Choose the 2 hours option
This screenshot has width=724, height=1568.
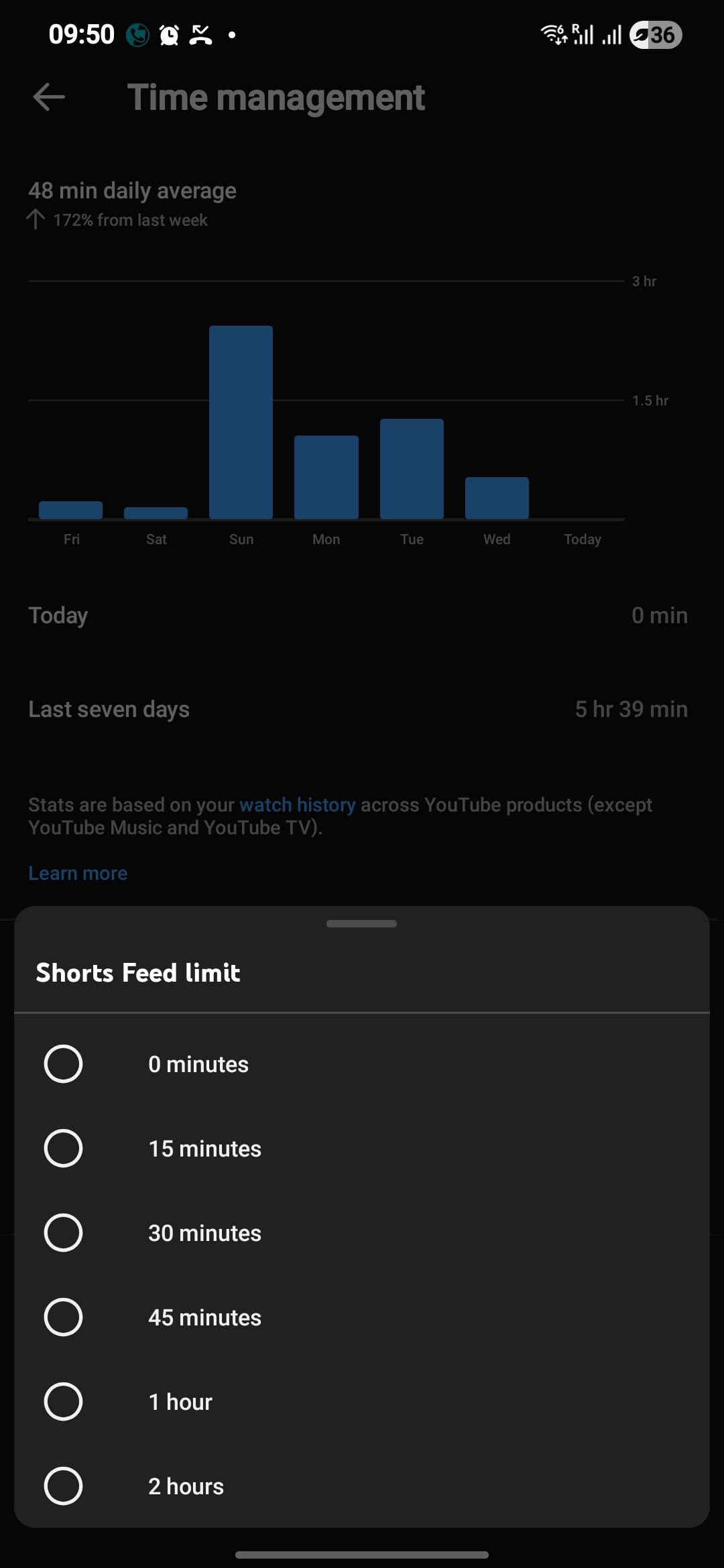63,1486
